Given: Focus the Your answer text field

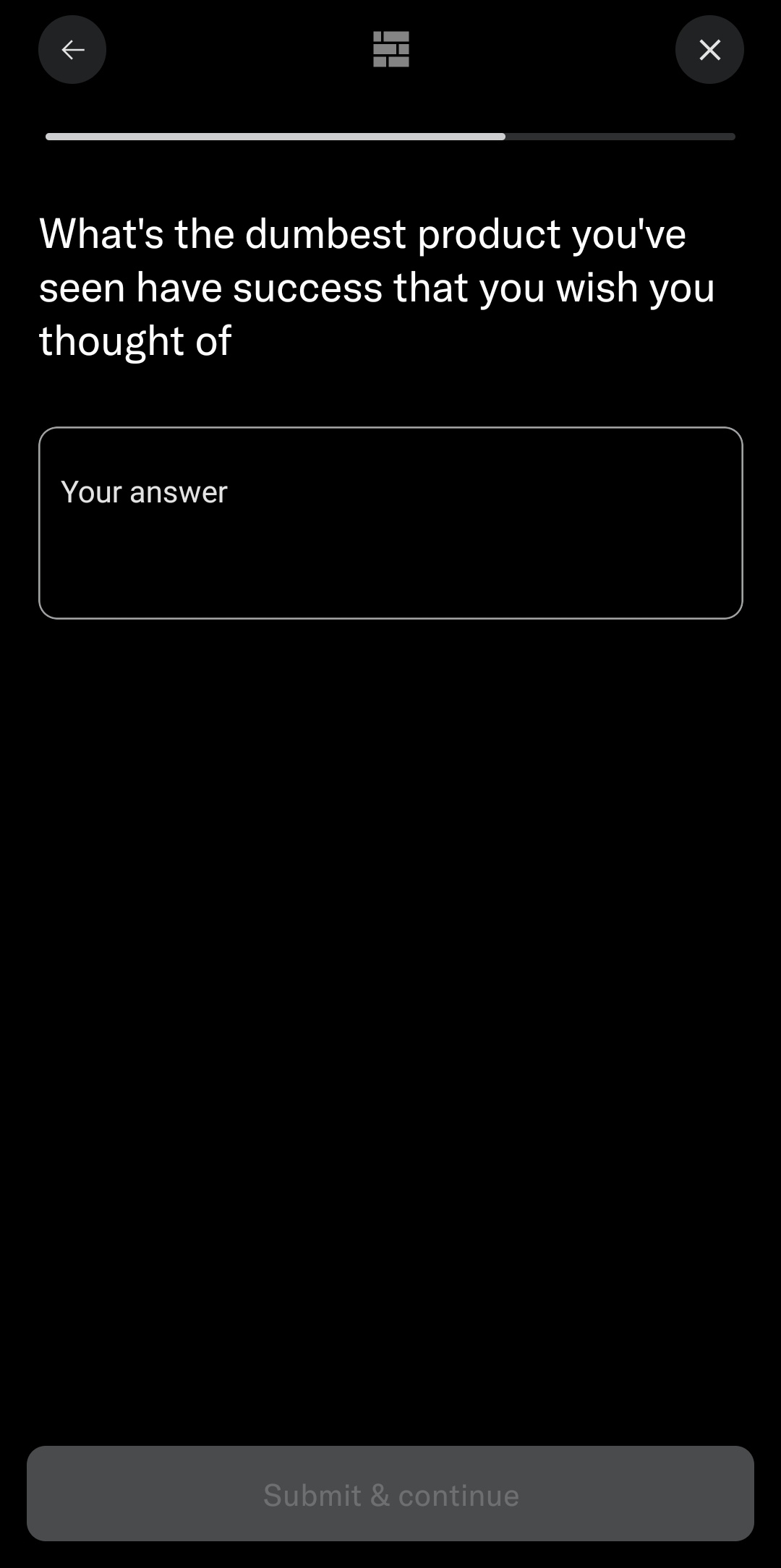Looking at the screenshot, I should [x=390, y=523].
